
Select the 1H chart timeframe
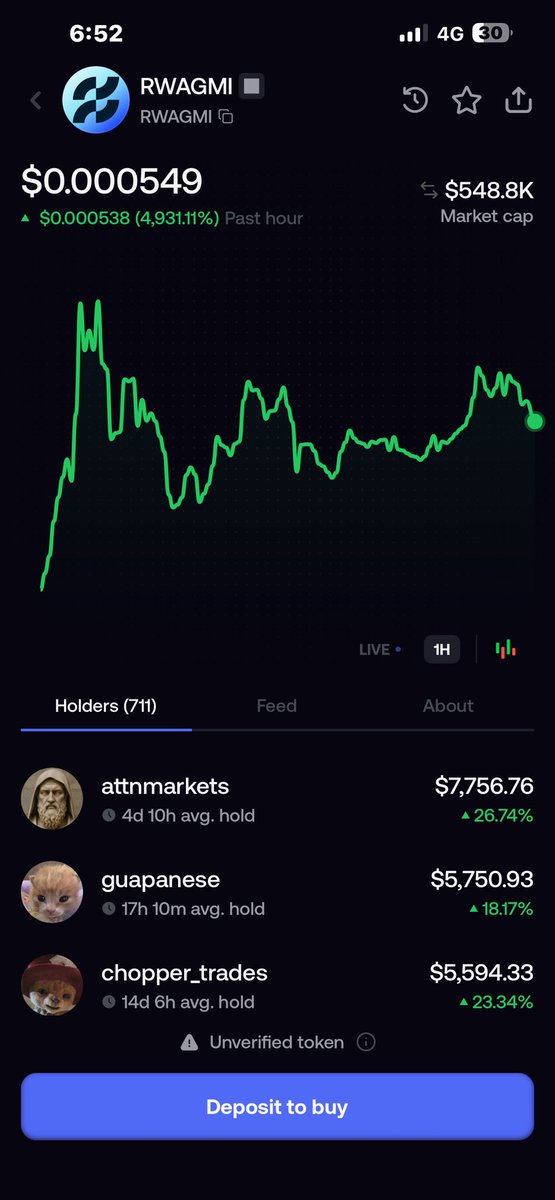point(441,649)
